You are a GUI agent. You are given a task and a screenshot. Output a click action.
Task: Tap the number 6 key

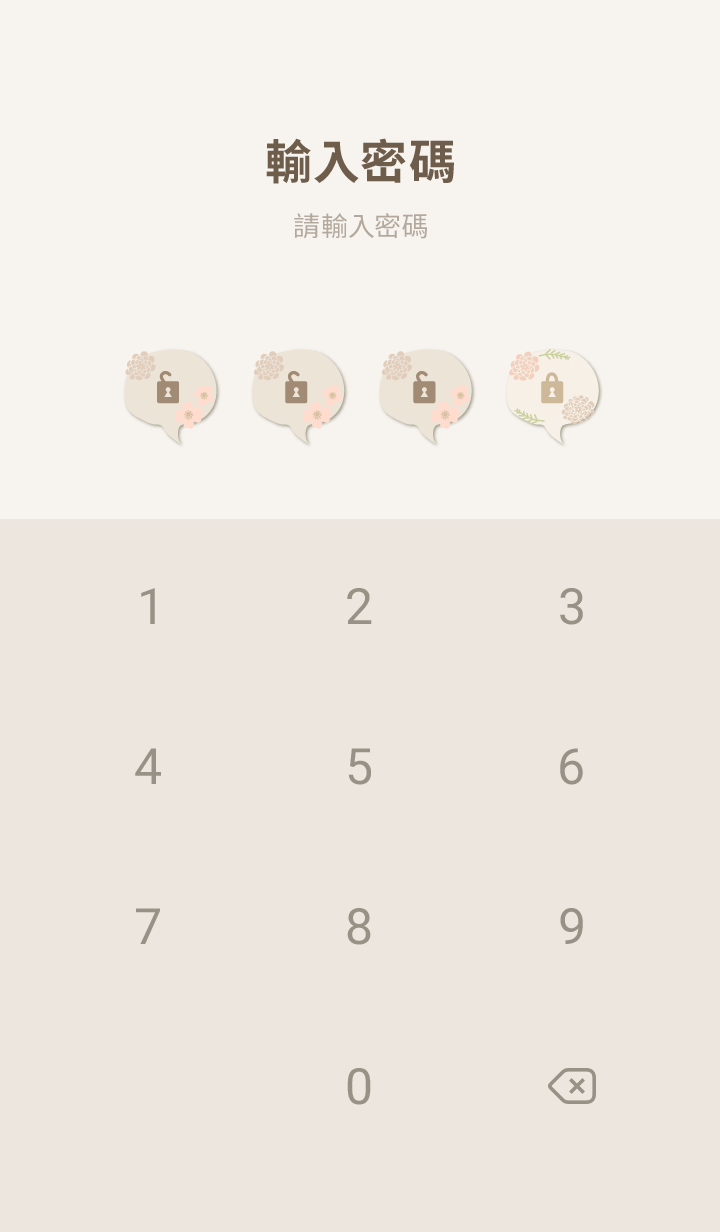click(x=571, y=767)
